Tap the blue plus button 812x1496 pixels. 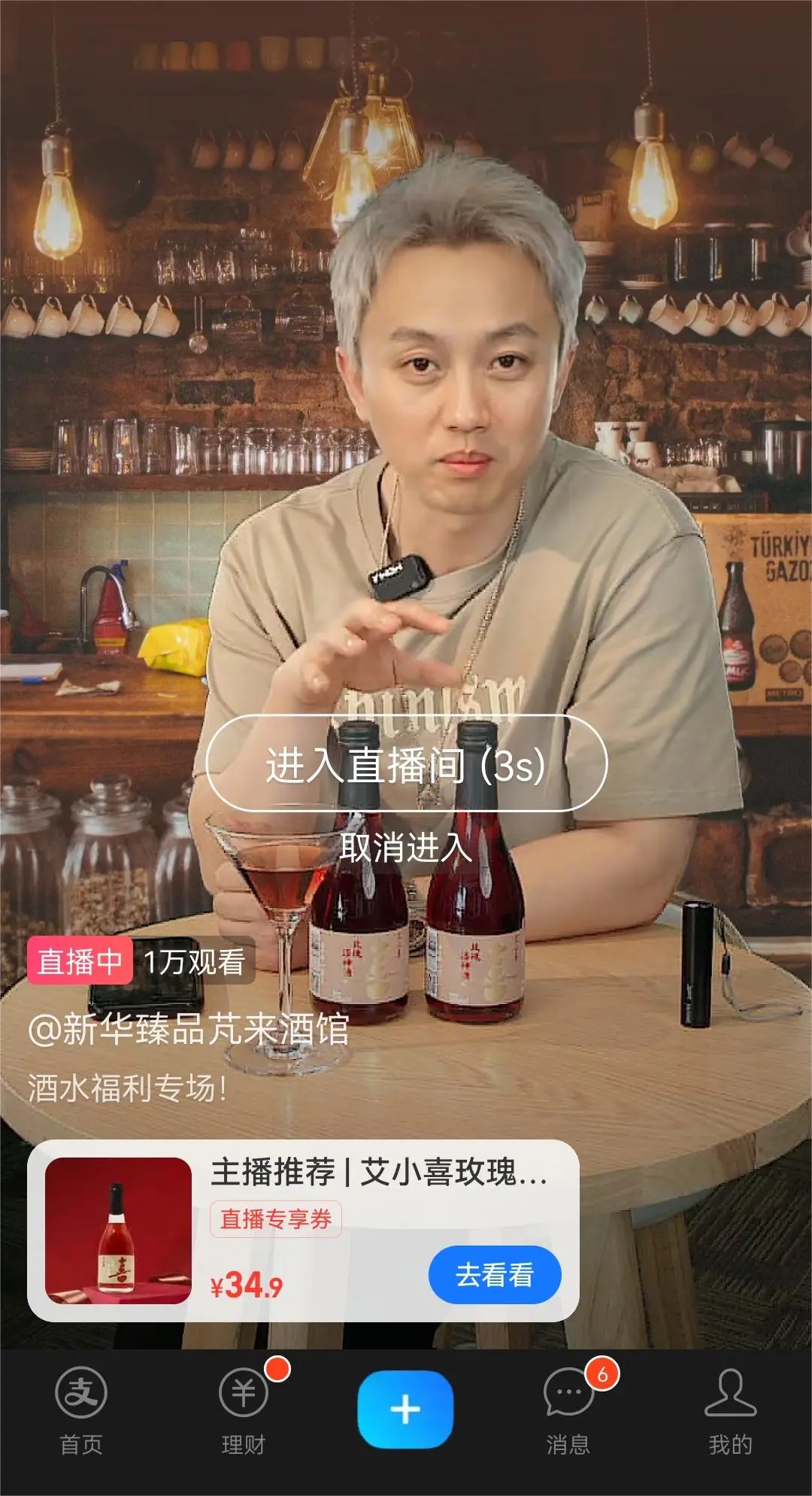(405, 1410)
